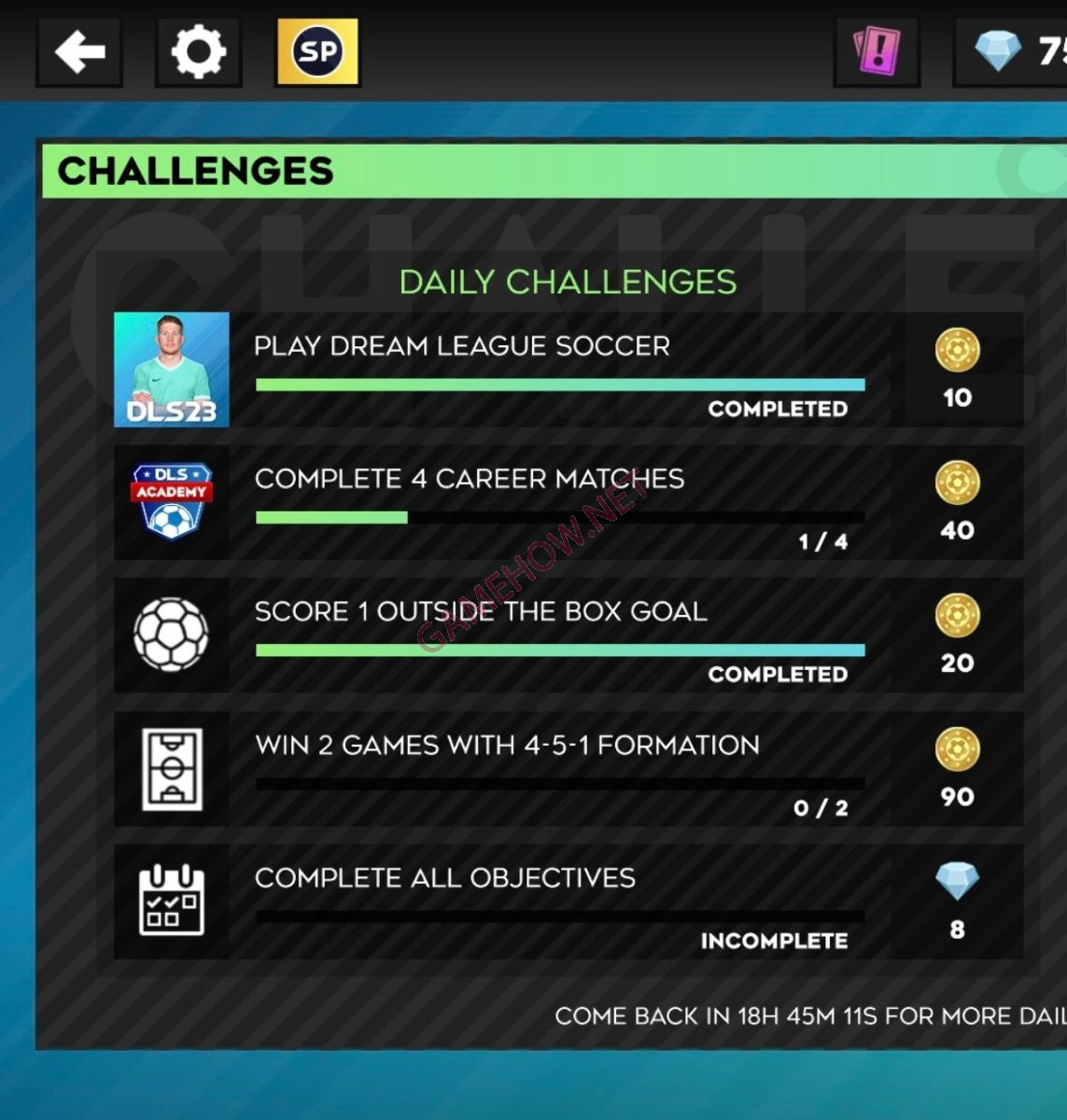Tap Score 1 Outside The Box Goal challenge

pos(560,636)
